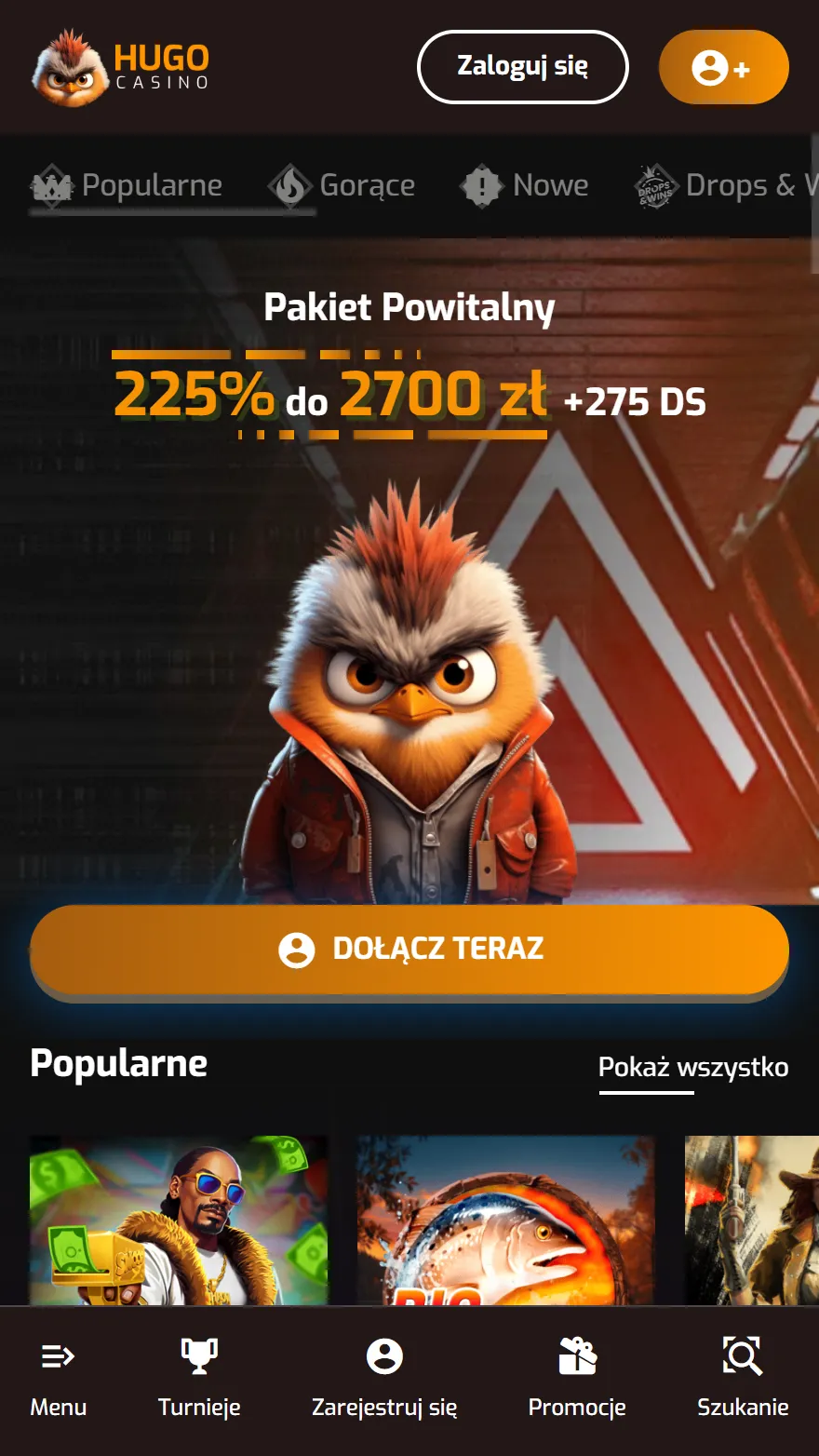Open the cowgirl game thumbnail

point(752,1220)
